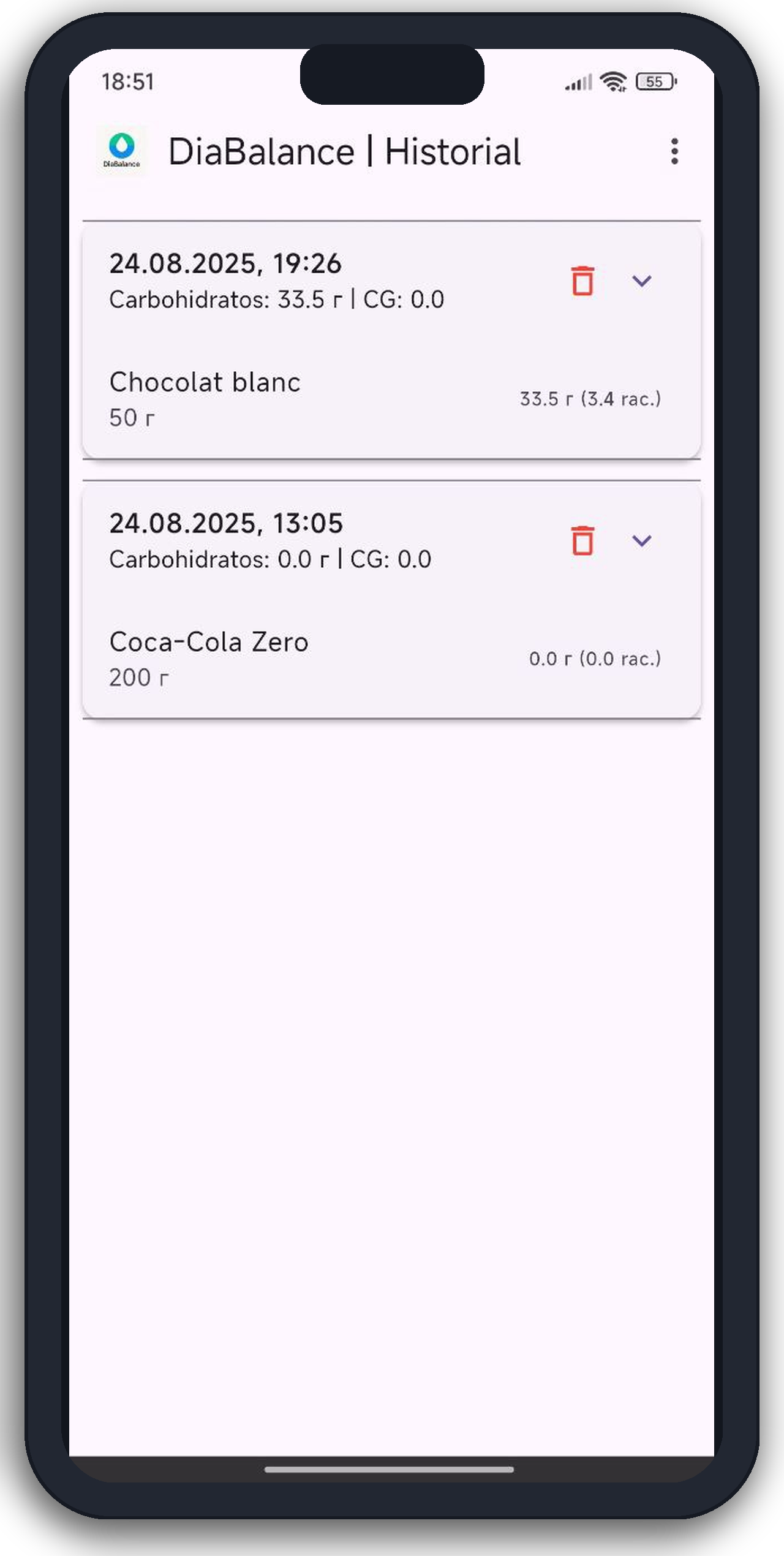Tap the Wi-Fi status icon
784x1556 pixels.
point(612,80)
